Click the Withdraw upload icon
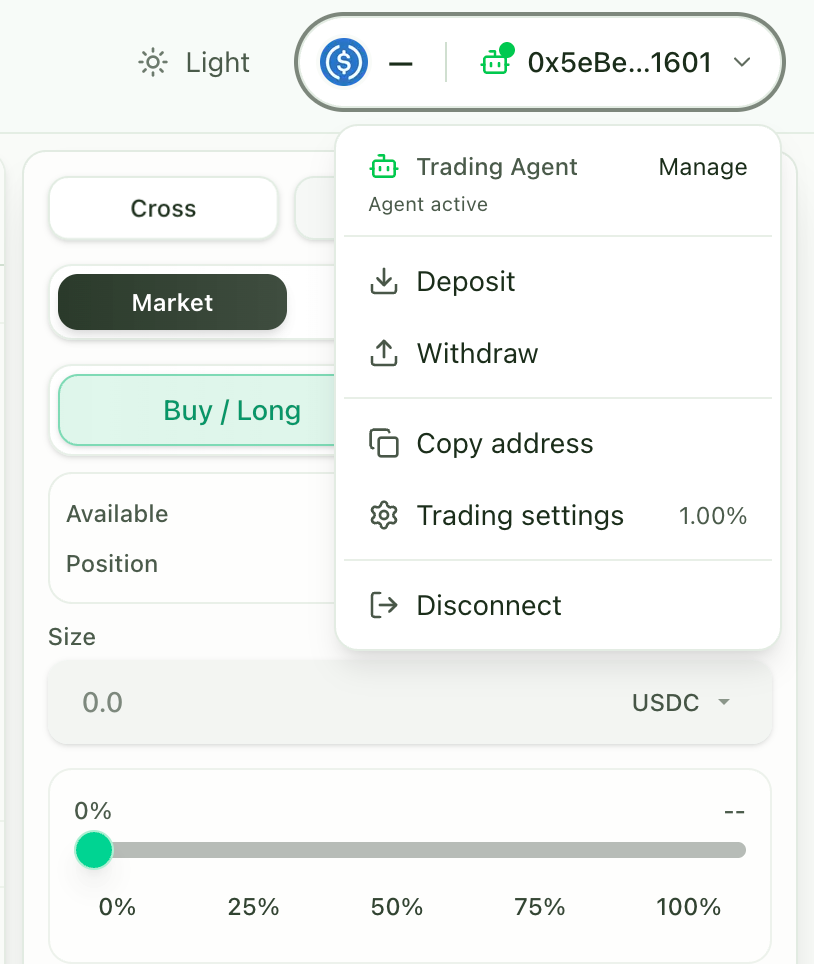This screenshot has height=964, width=814. pyautogui.click(x=384, y=353)
